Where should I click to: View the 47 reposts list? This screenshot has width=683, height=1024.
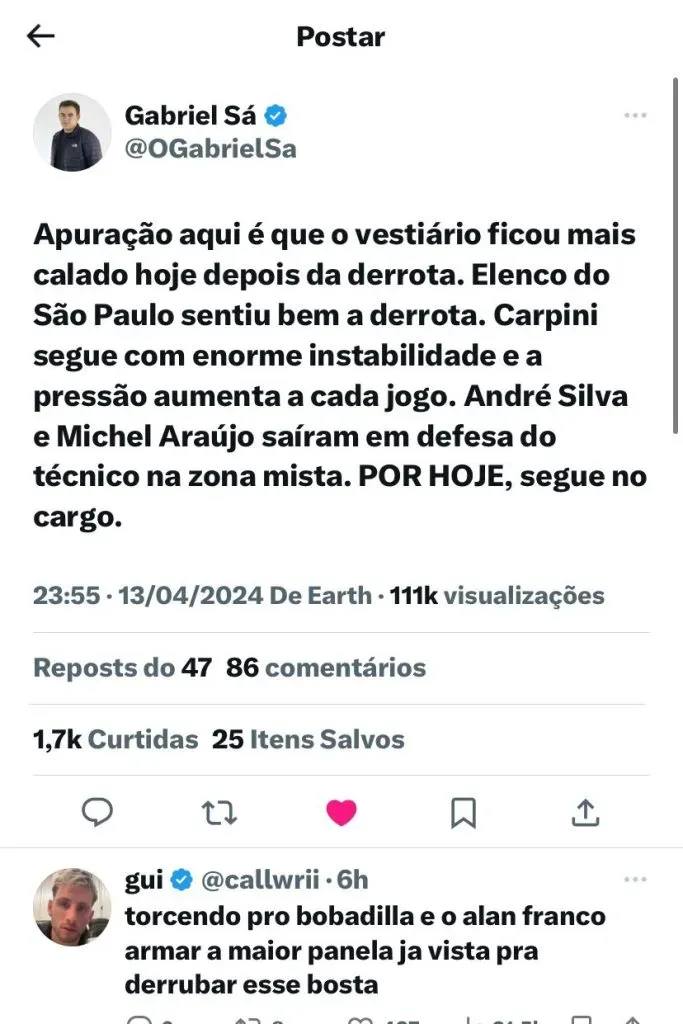(x=122, y=667)
